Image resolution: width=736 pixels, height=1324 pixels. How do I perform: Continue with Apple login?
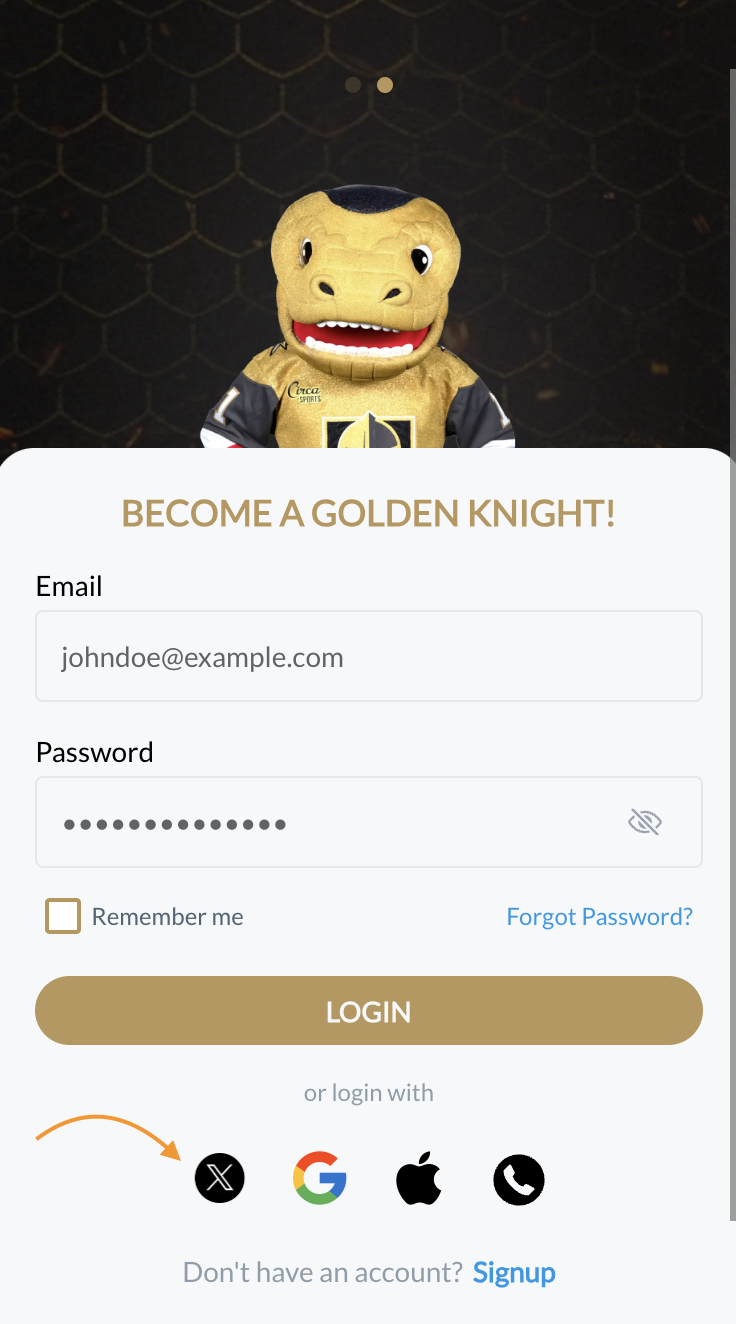pyautogui.click(x=418, y=1178)
